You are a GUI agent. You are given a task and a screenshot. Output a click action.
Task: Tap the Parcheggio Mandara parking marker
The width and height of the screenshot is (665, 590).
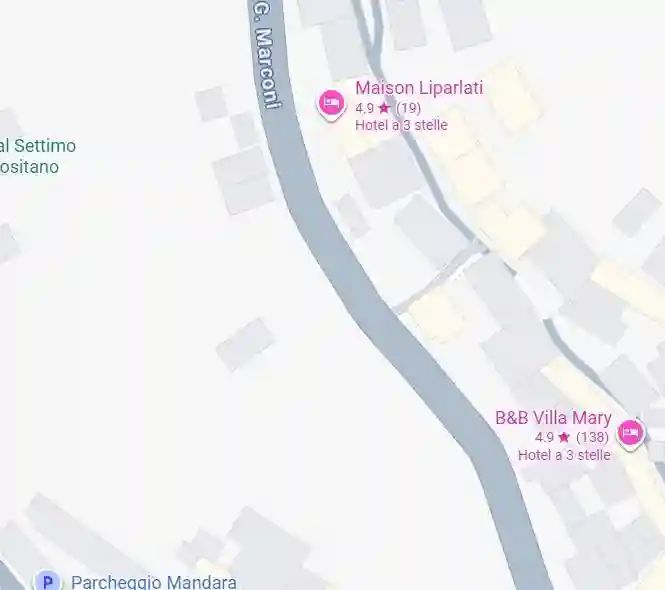coord(46,581)
